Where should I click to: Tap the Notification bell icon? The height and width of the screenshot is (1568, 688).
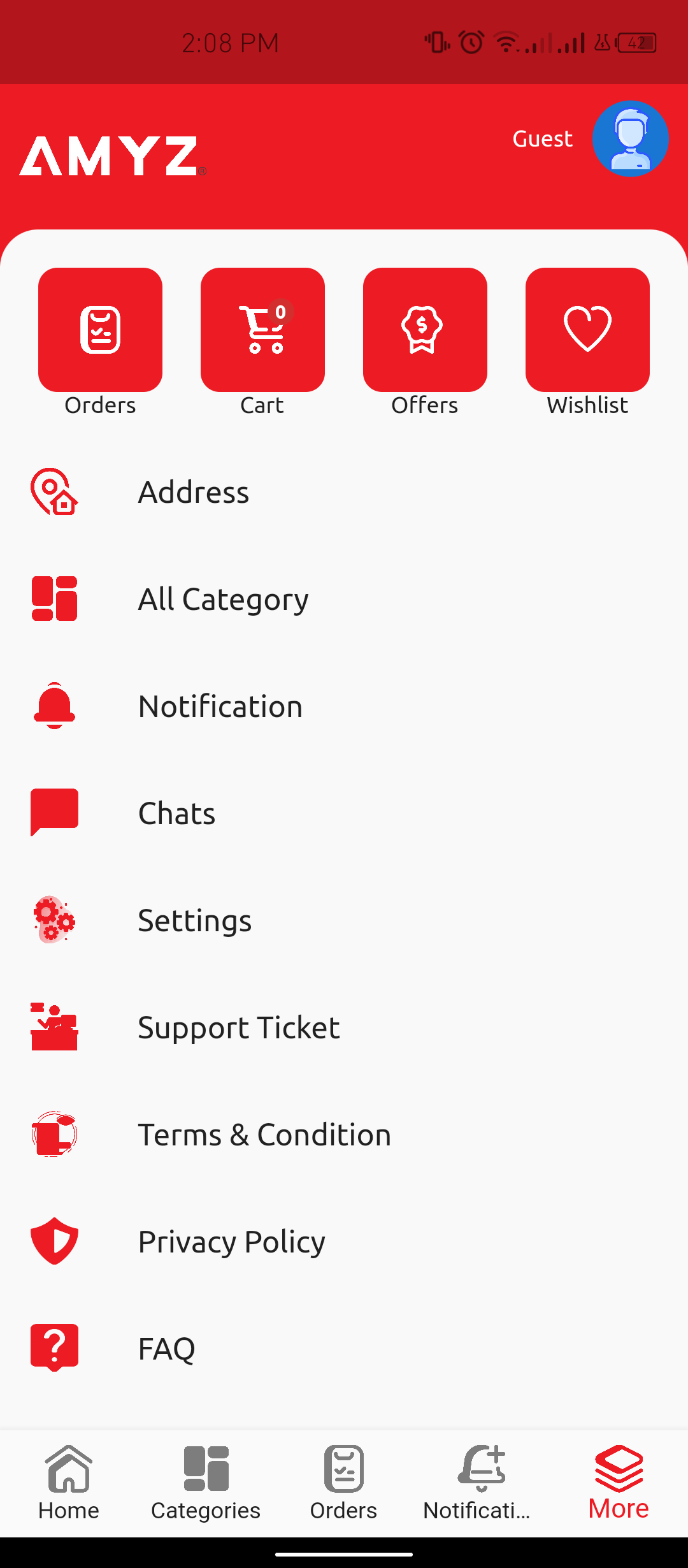(54, 706)
